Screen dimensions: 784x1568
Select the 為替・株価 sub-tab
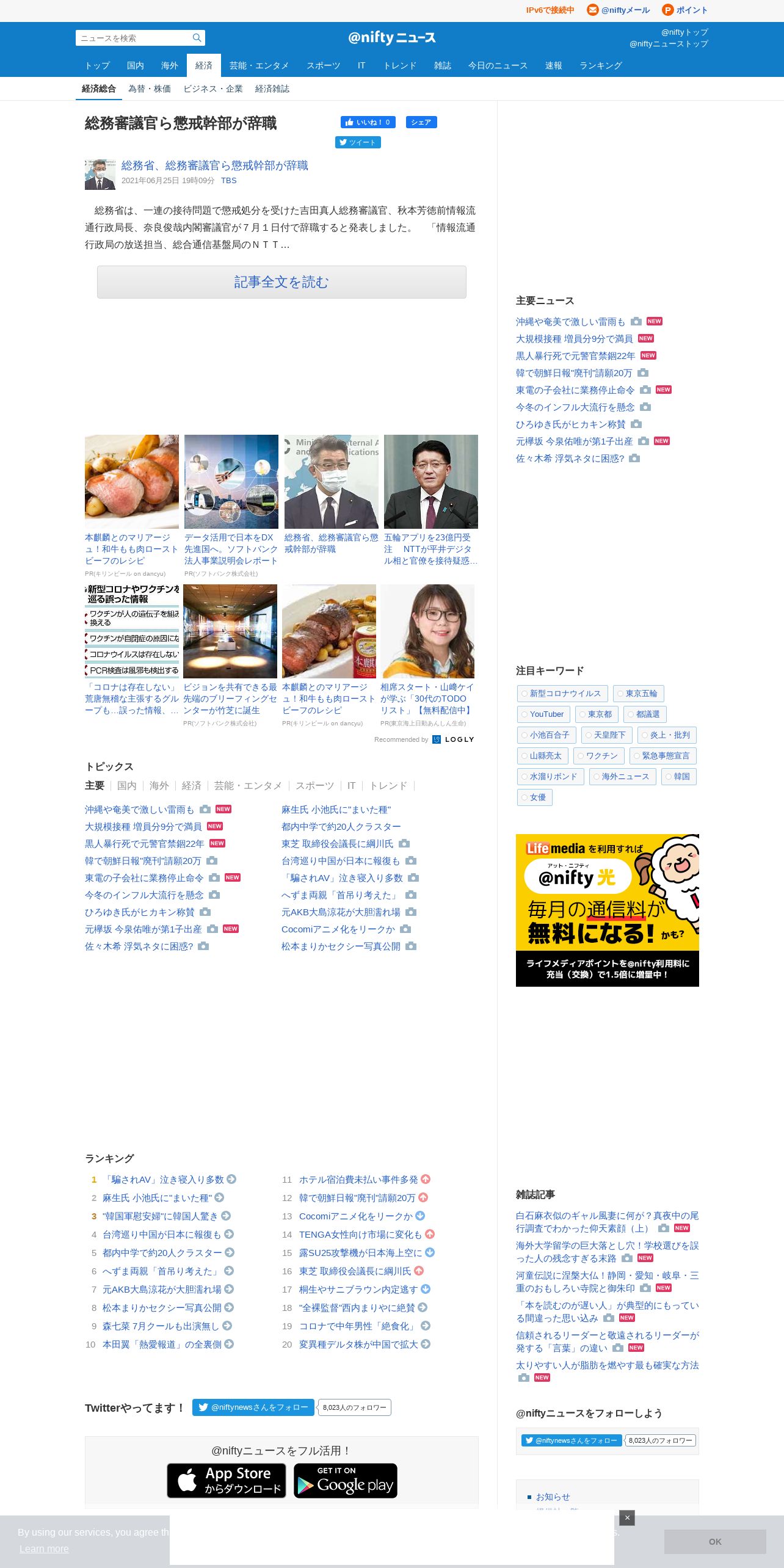(x=150, y=89)
